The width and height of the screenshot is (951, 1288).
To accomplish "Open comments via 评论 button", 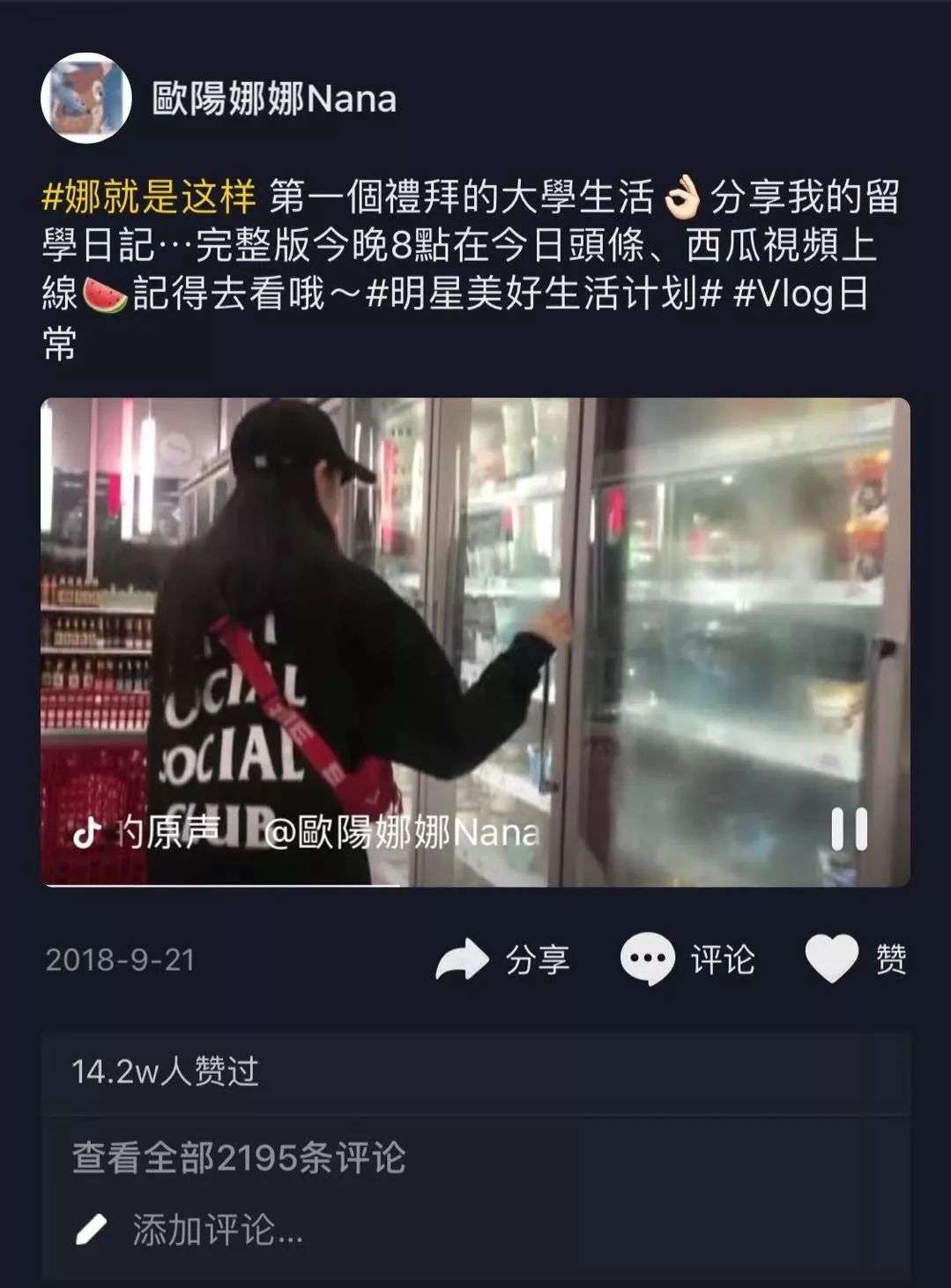I will (687, 959).
